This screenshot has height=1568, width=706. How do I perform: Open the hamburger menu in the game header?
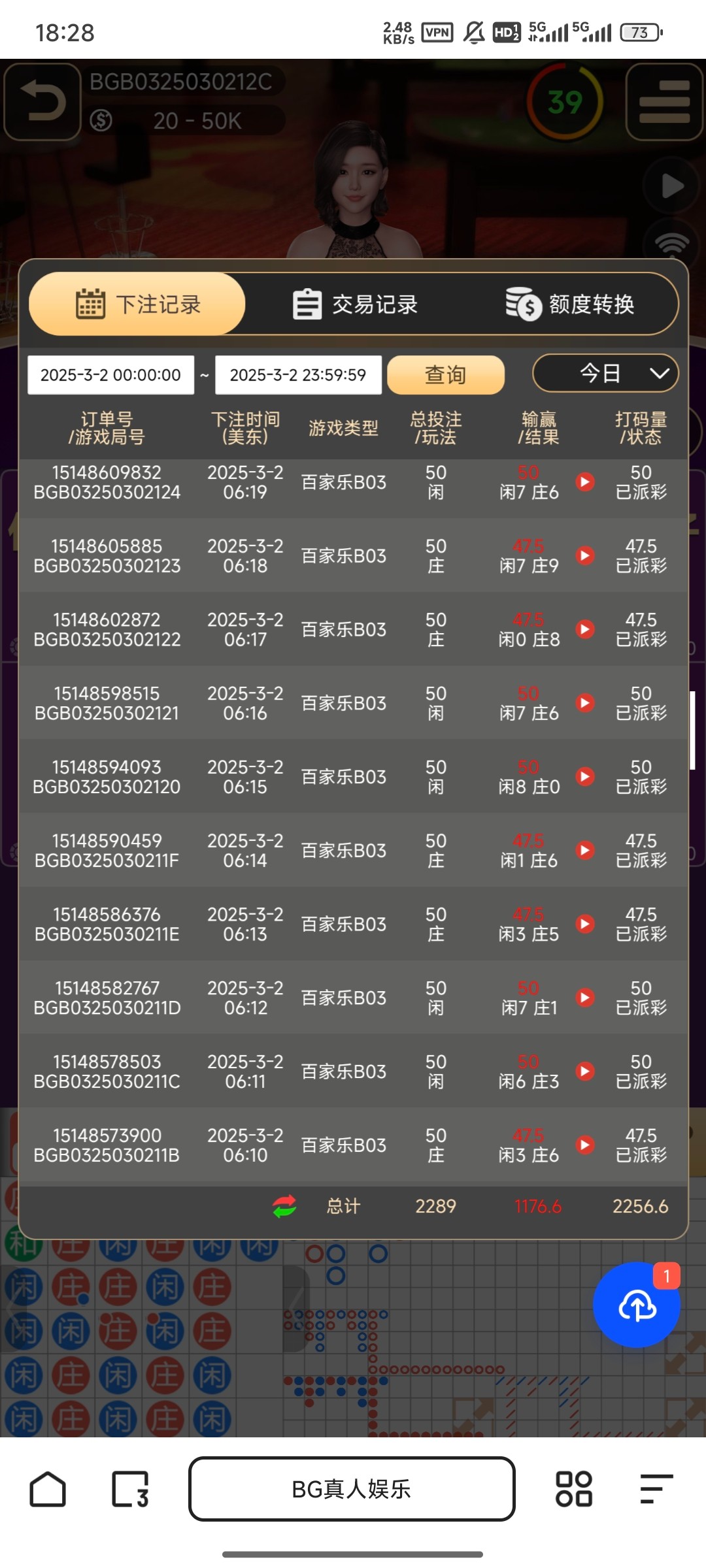coord(664,102)
